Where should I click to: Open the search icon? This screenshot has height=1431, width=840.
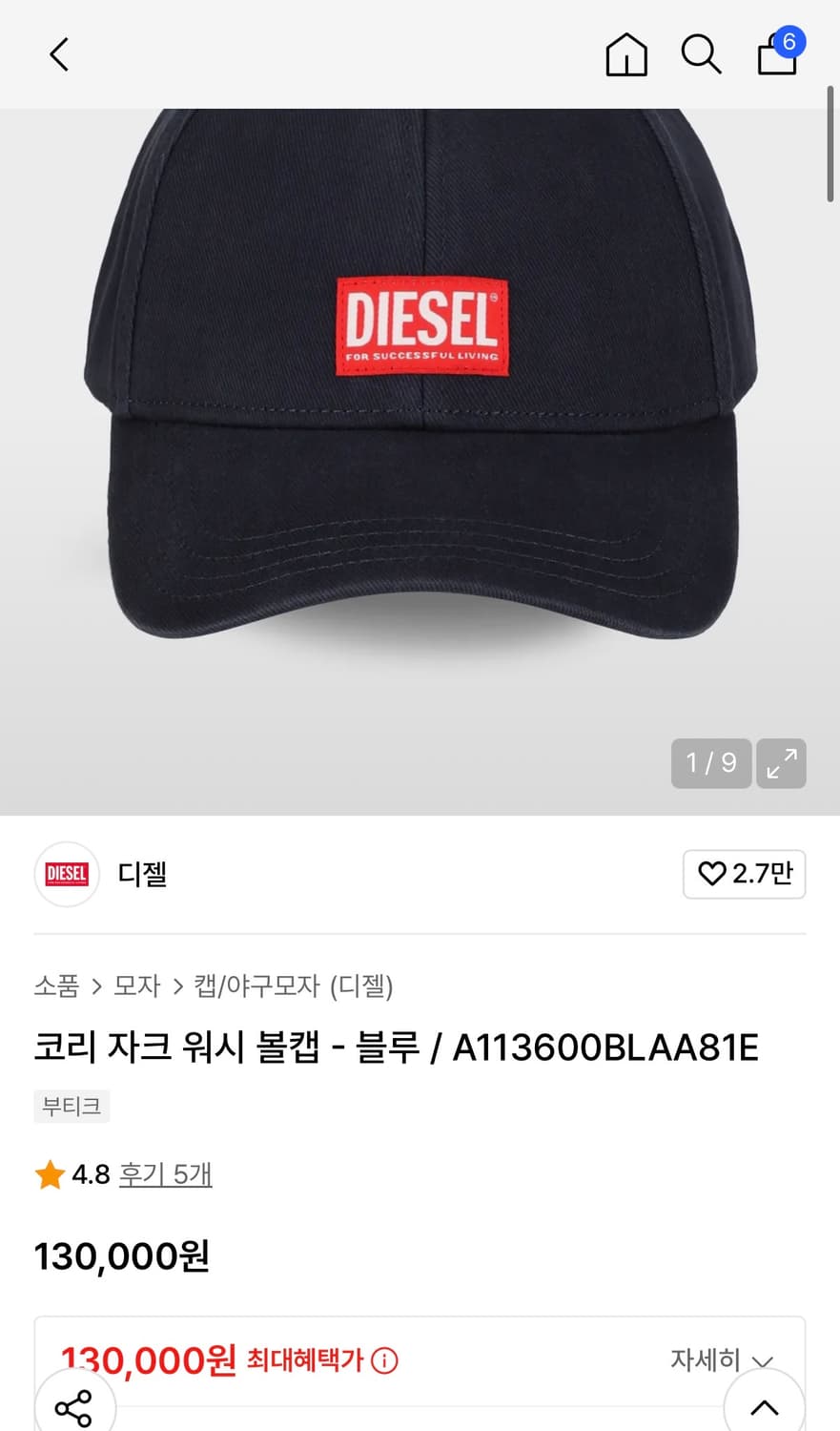click(701, 54)
